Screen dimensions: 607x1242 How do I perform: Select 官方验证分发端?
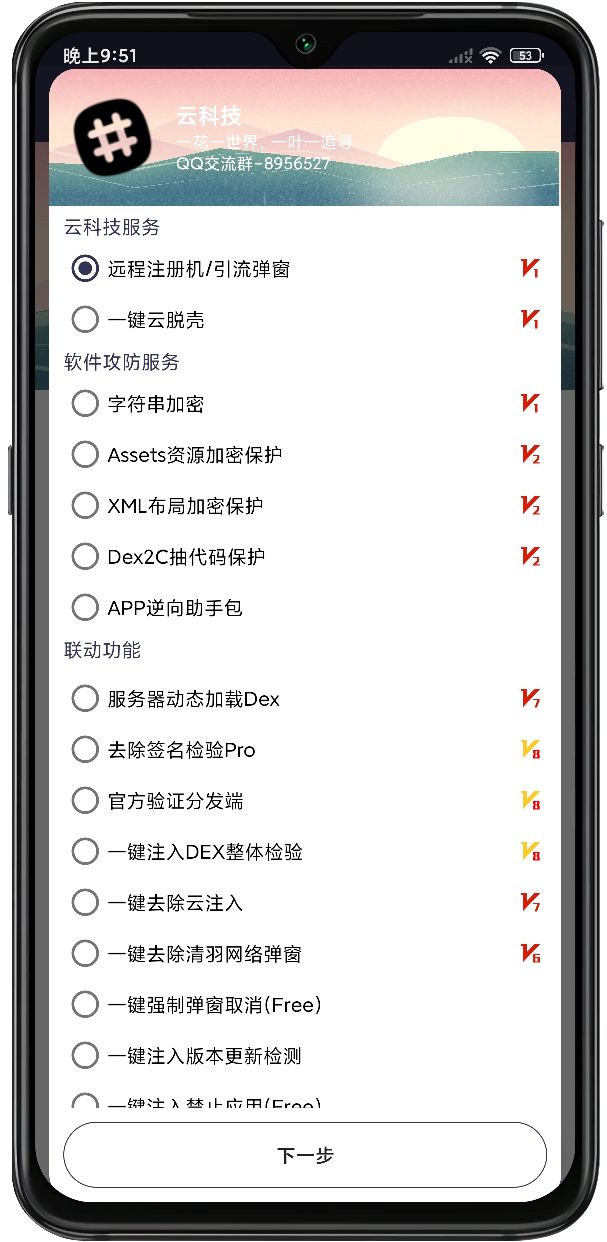[x=306, y=801]
